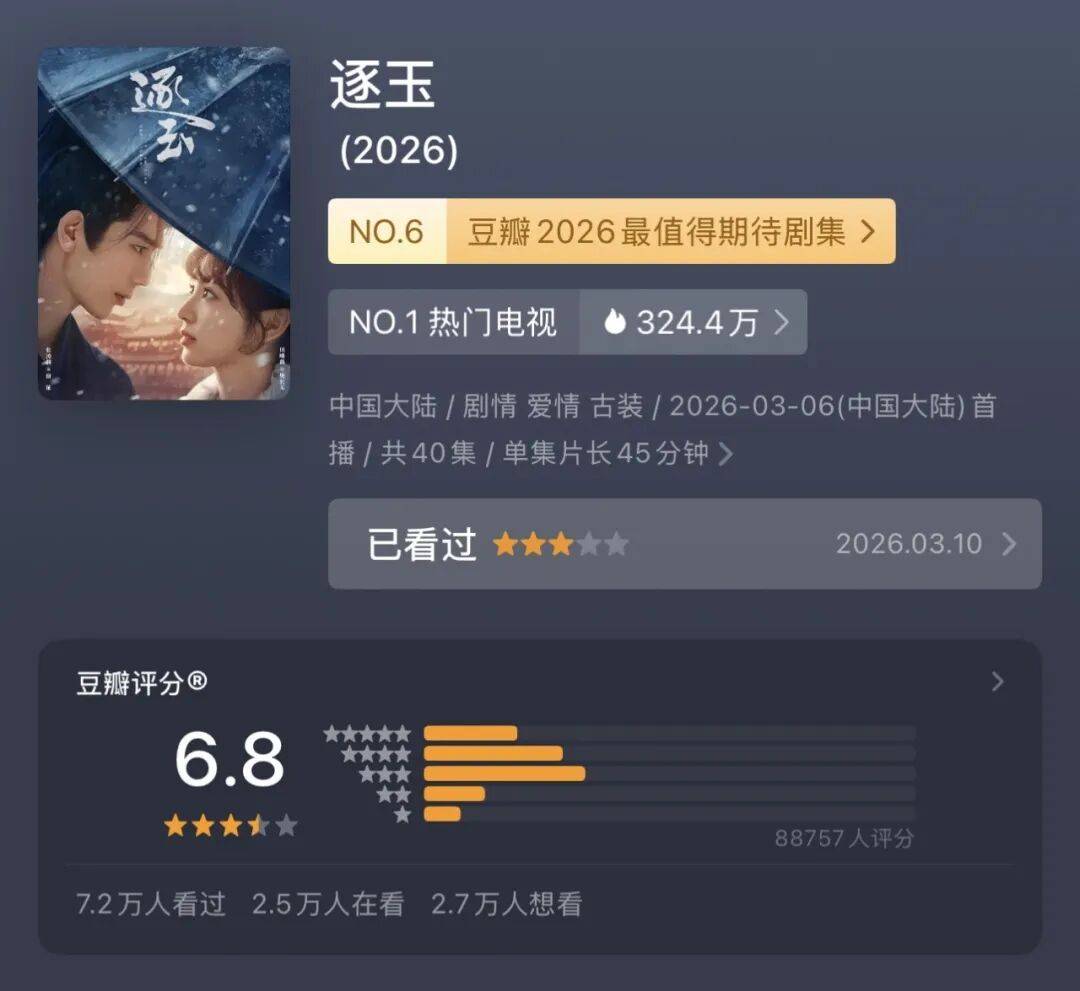Open the 逐玉 poster image
The height and width of the screenshot is (991, 1080).
164,223
